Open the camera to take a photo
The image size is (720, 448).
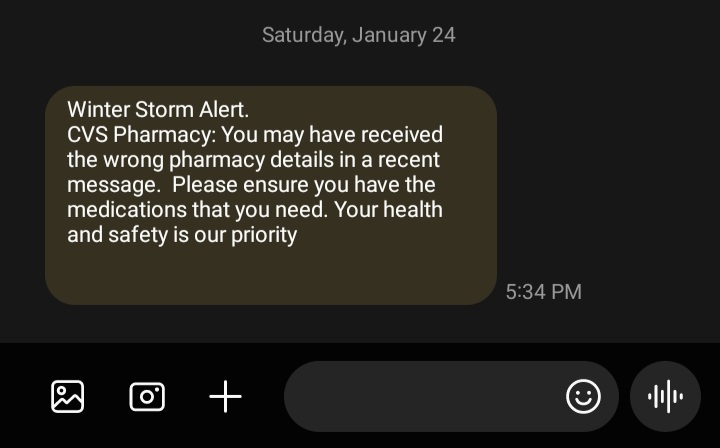point(147,397)
